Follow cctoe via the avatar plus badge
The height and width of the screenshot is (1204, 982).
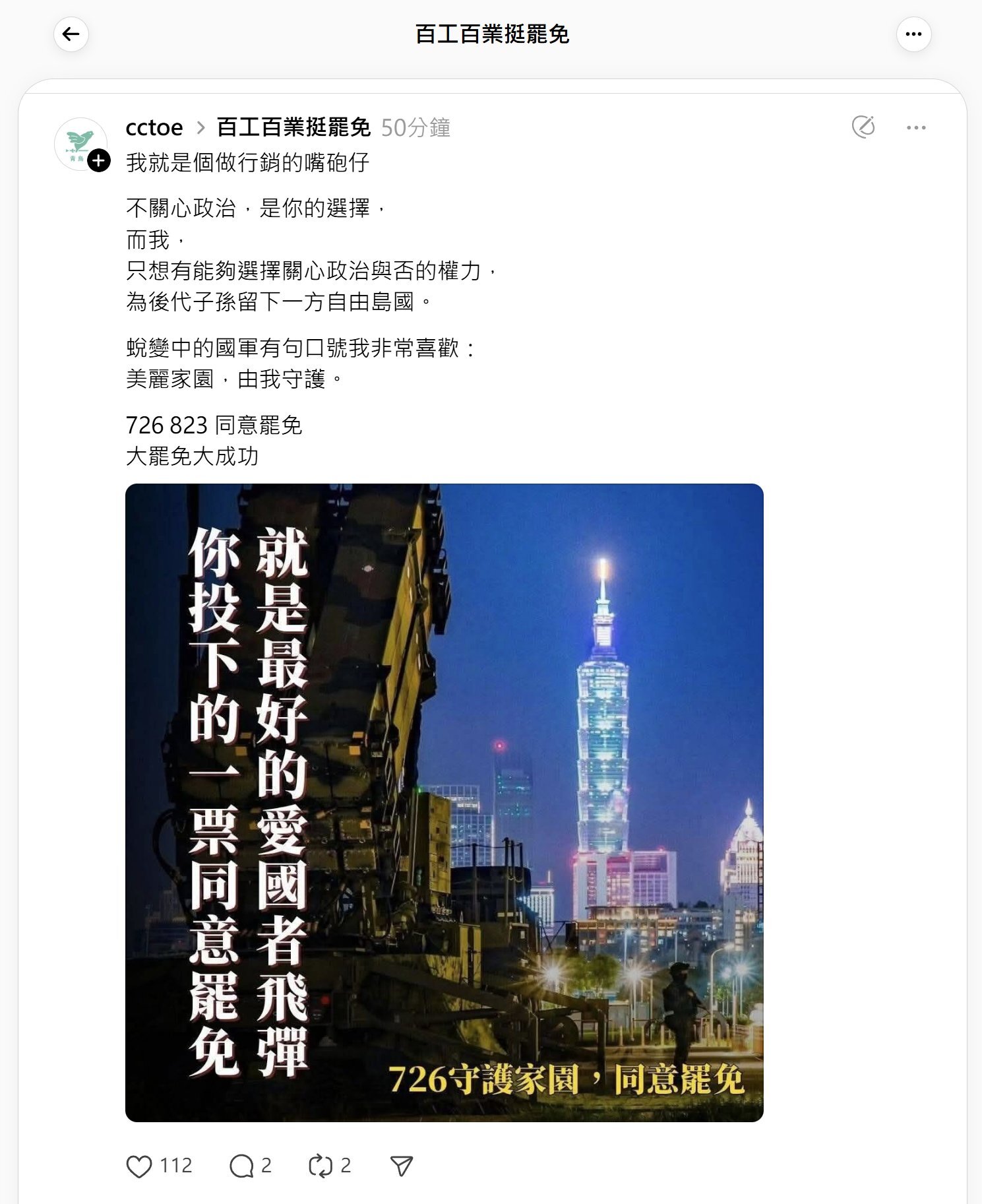pyautogui.click(x=99, y=160)
